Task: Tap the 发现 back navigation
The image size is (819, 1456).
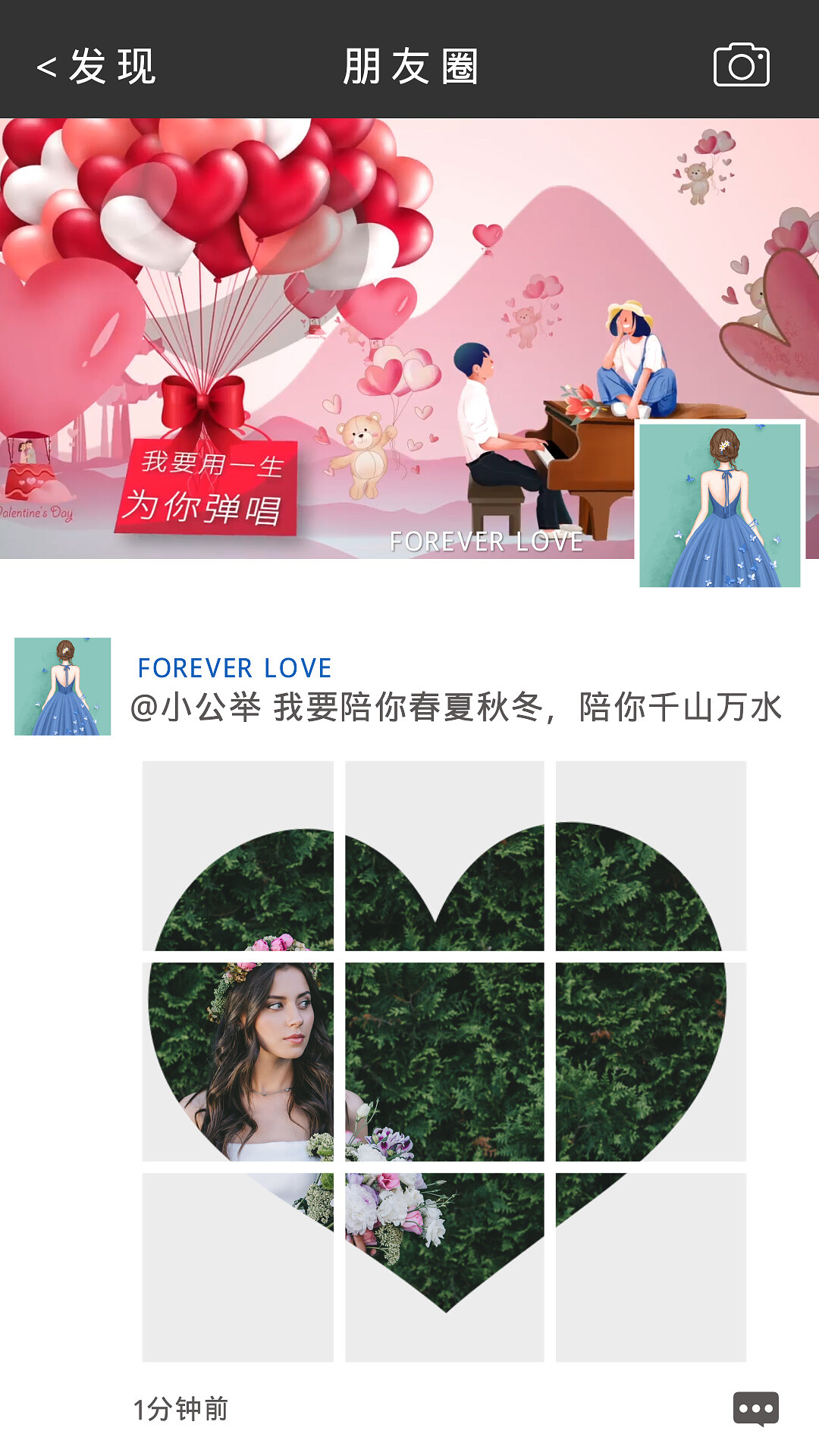Action: click(99, 67)
